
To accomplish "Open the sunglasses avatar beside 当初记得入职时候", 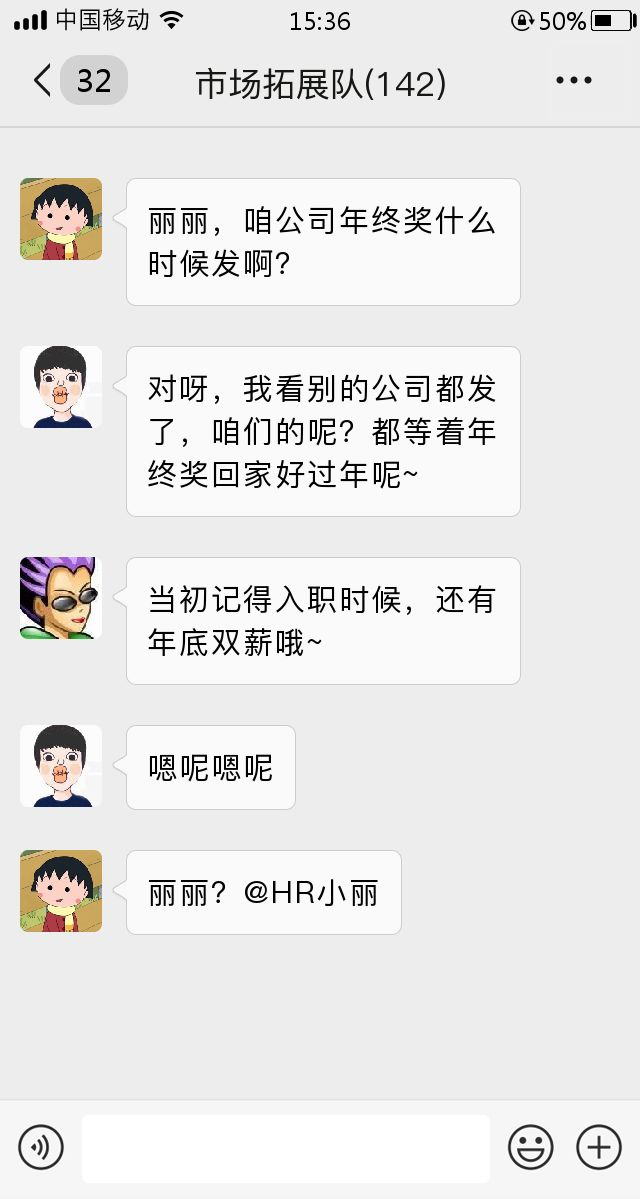I will [61, 598].
